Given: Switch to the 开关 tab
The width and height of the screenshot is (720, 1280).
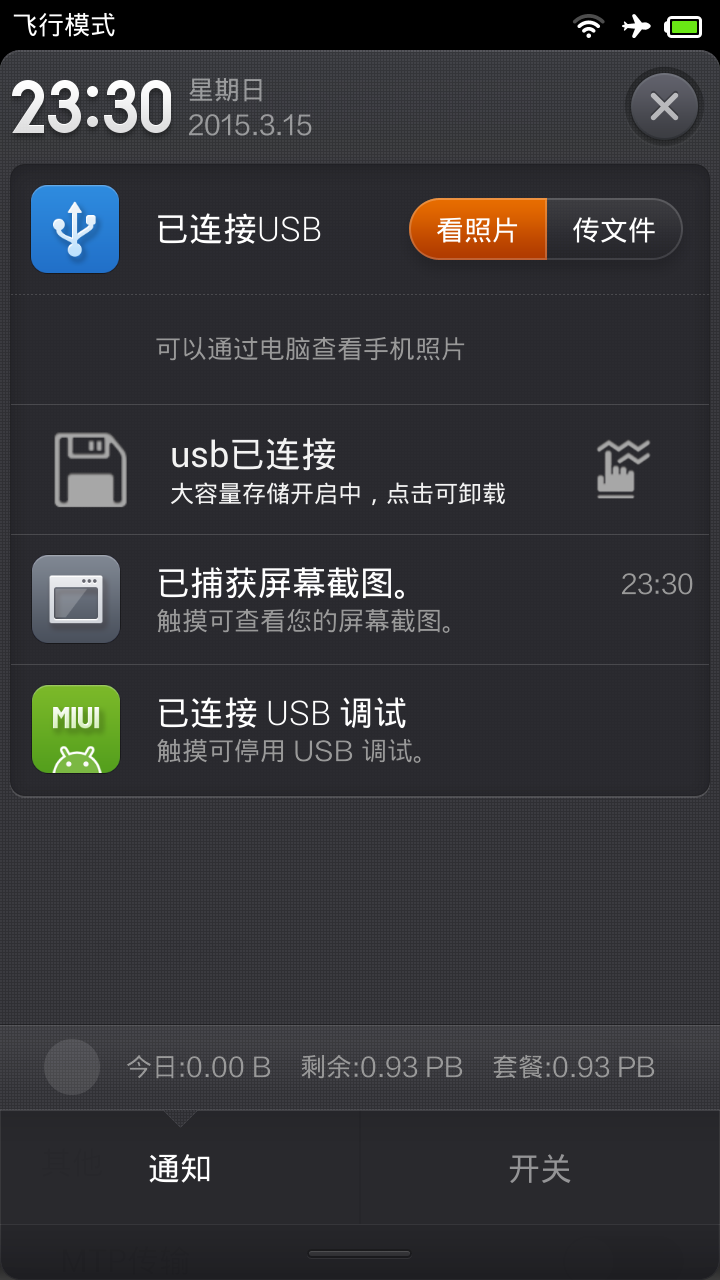Looking at the screenshot, I should click(540, 1168).
